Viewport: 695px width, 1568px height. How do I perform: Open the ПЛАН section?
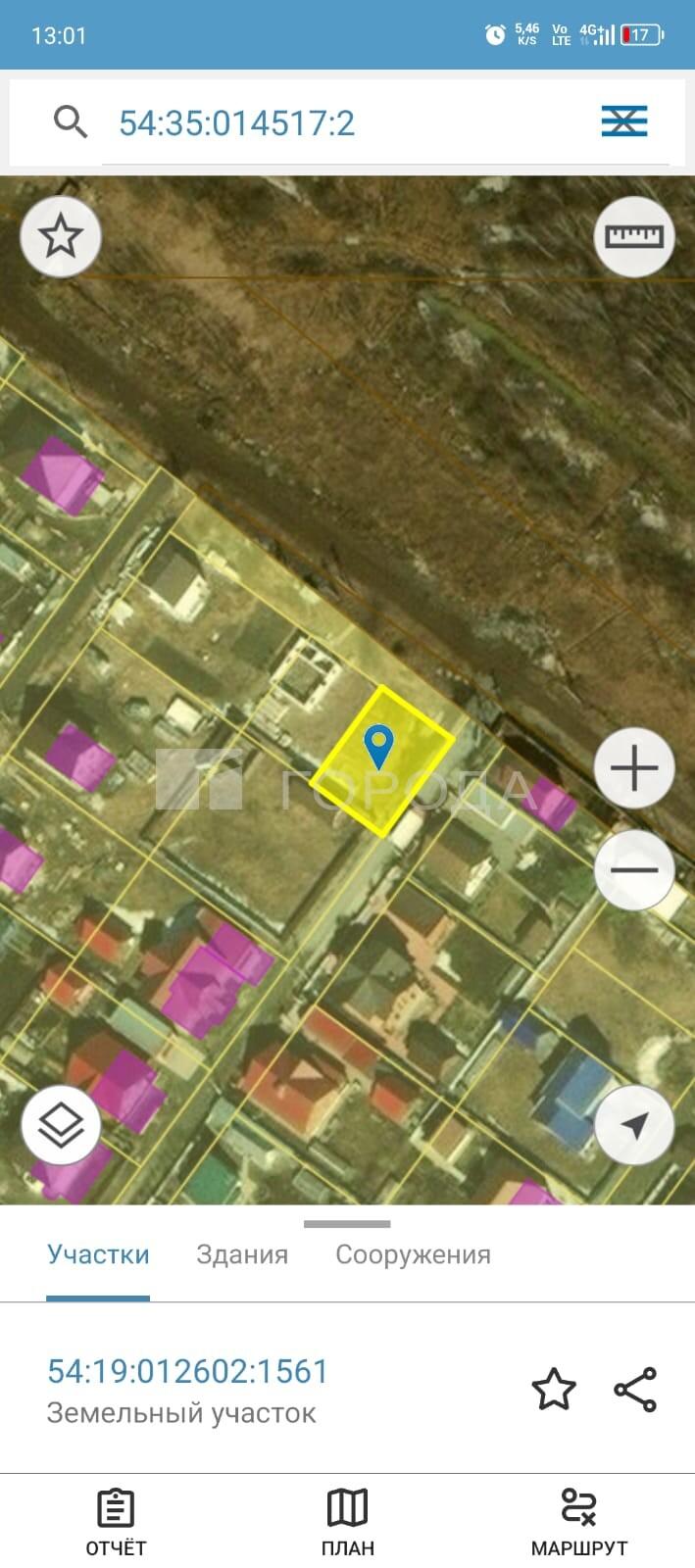tap(348, 1523)
